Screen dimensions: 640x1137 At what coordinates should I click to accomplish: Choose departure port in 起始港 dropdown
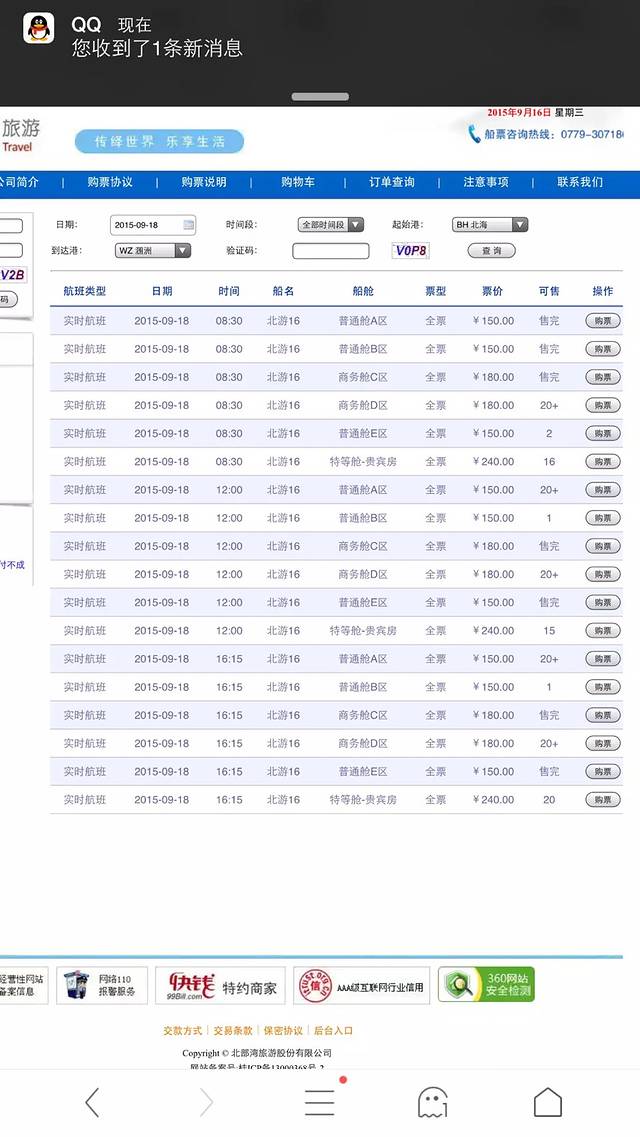[x=489, y=225]
